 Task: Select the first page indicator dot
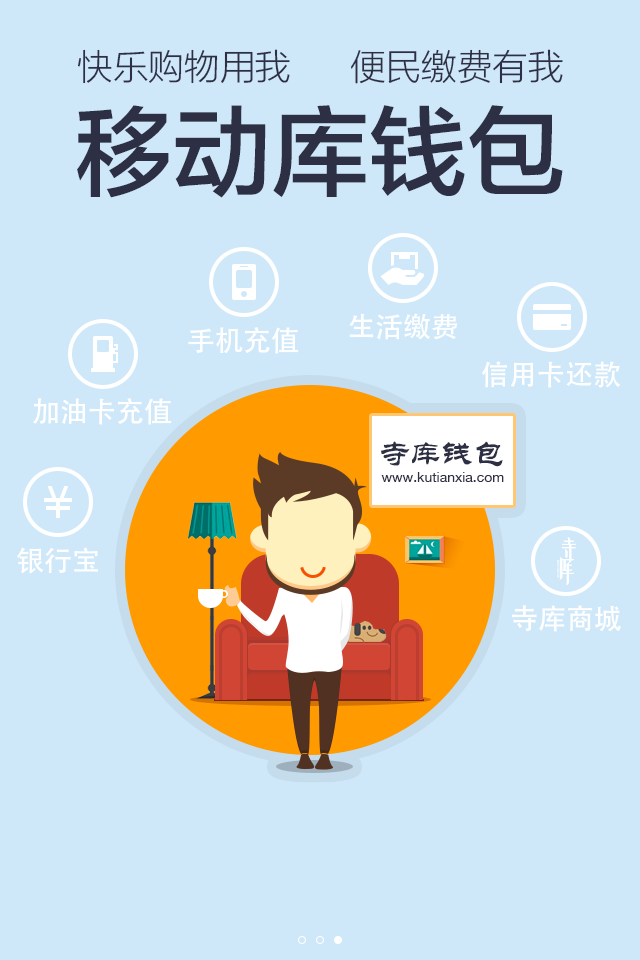tap(302, 940)
